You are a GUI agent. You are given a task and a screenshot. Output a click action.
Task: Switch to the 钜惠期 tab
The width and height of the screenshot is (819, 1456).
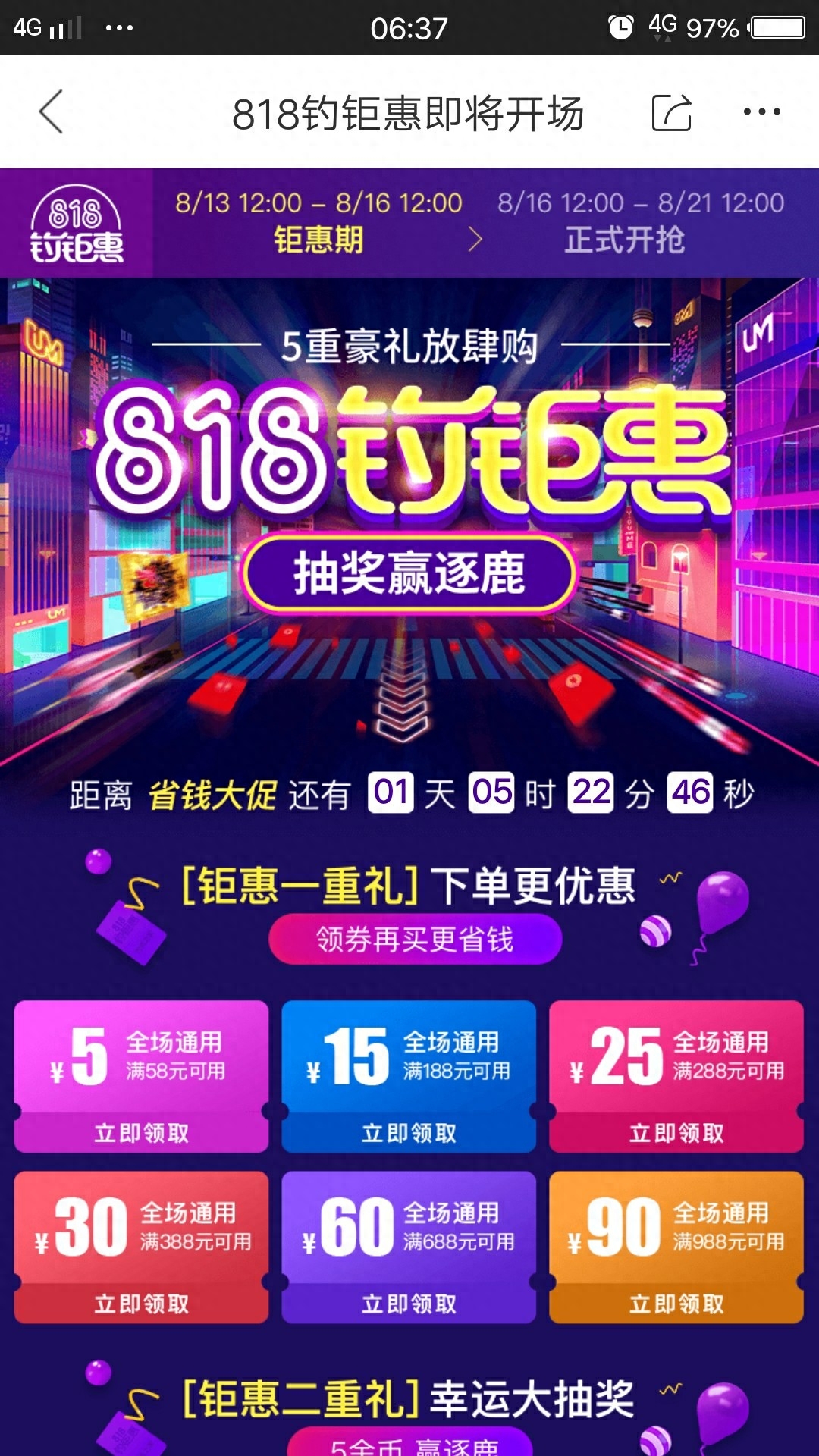pos(318,223)
